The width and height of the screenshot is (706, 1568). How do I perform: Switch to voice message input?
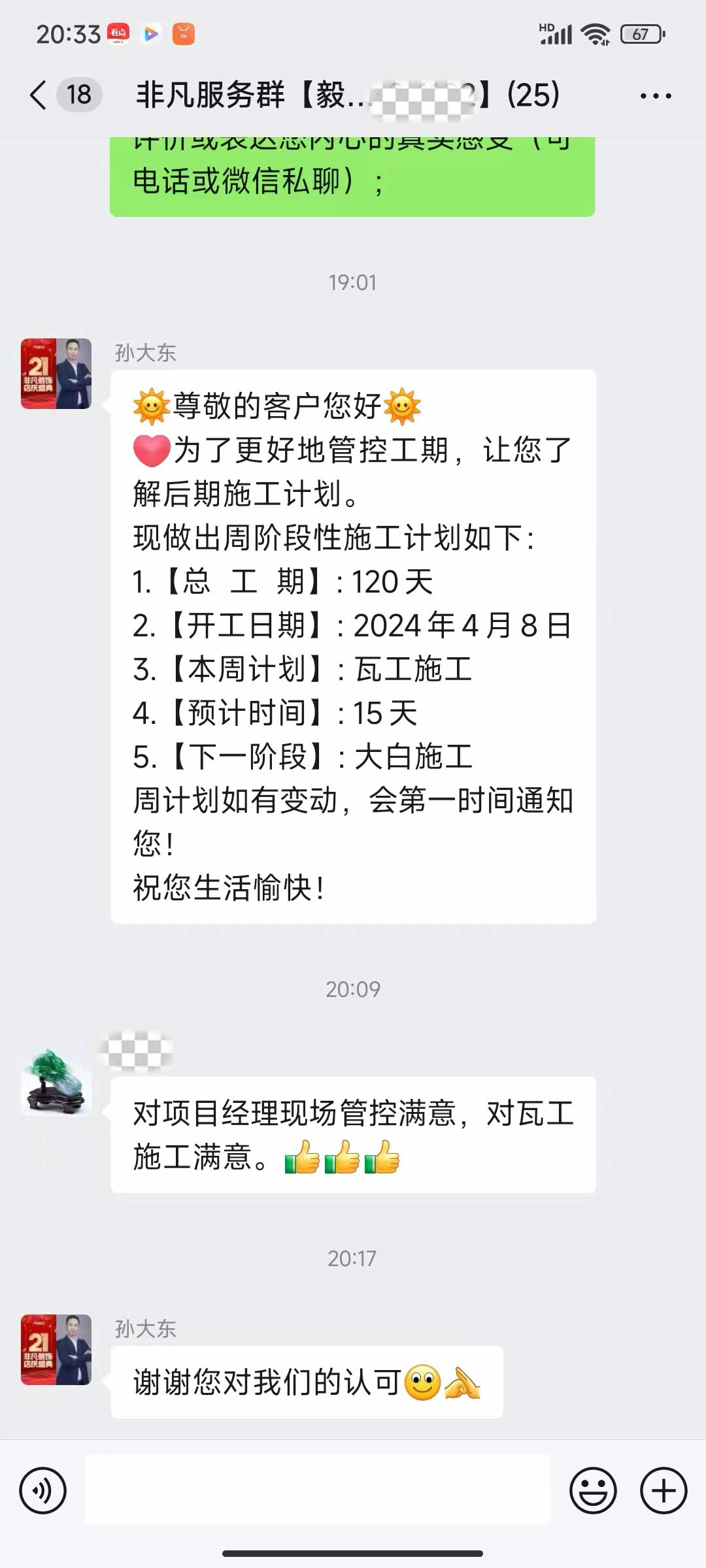pos(42,1490)
